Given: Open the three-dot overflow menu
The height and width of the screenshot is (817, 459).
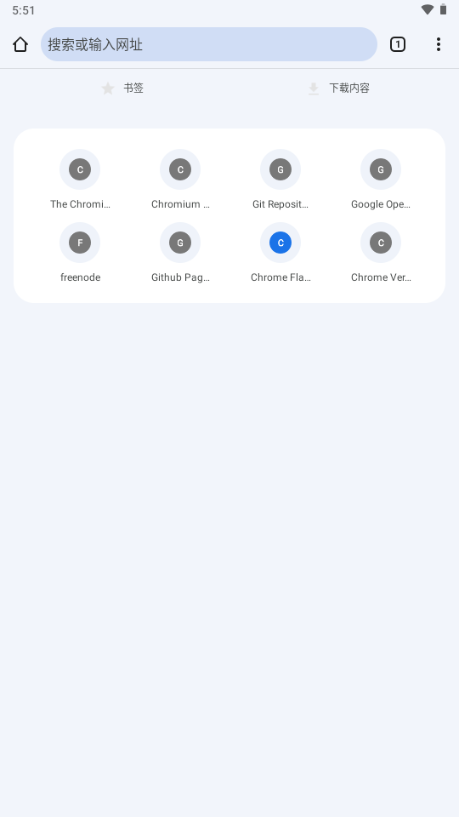Looking at the screenshot, I should click(438, 44).
